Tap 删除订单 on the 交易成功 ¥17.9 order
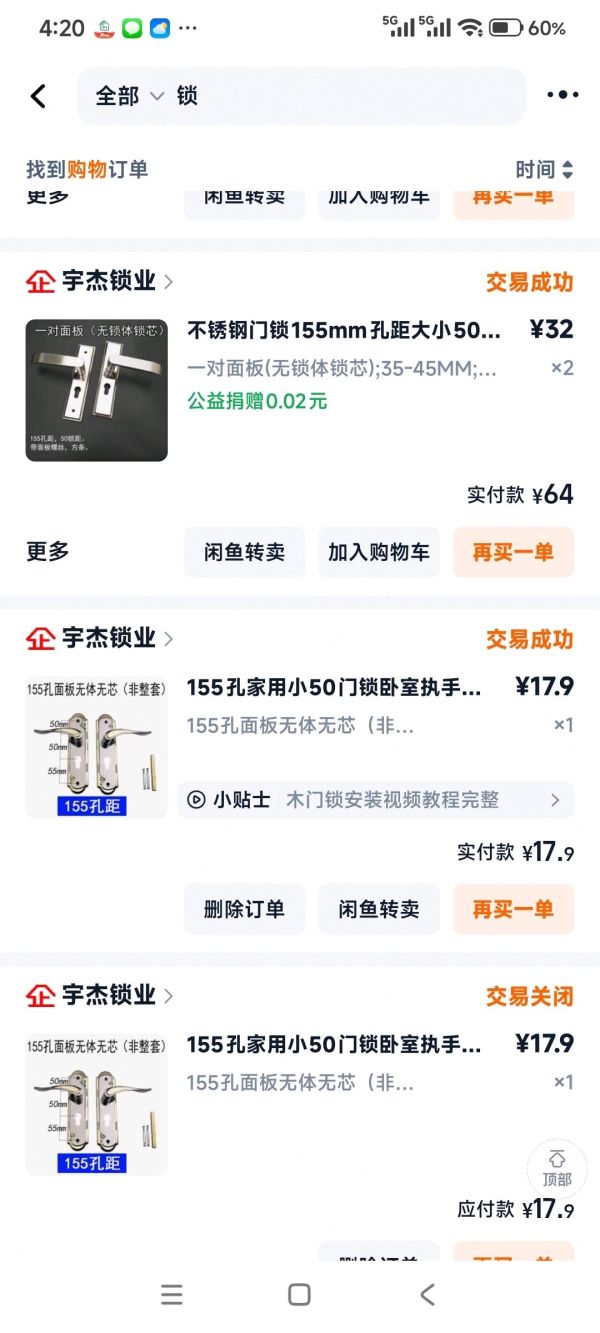The image size is (600, 1333). (x=244, y=909)
